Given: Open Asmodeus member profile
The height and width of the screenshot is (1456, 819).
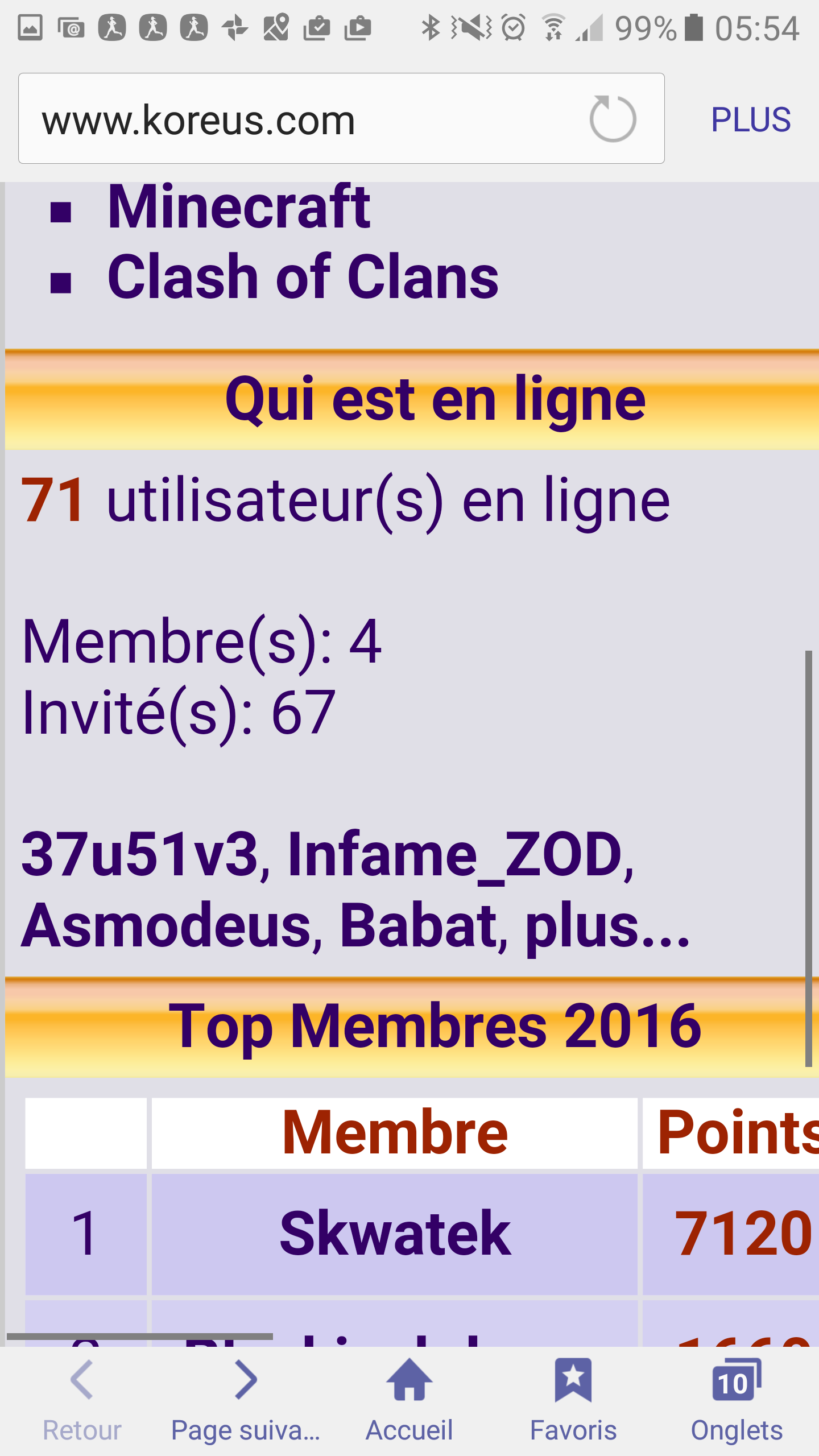Looking at the screenshot, I should 166,926.
